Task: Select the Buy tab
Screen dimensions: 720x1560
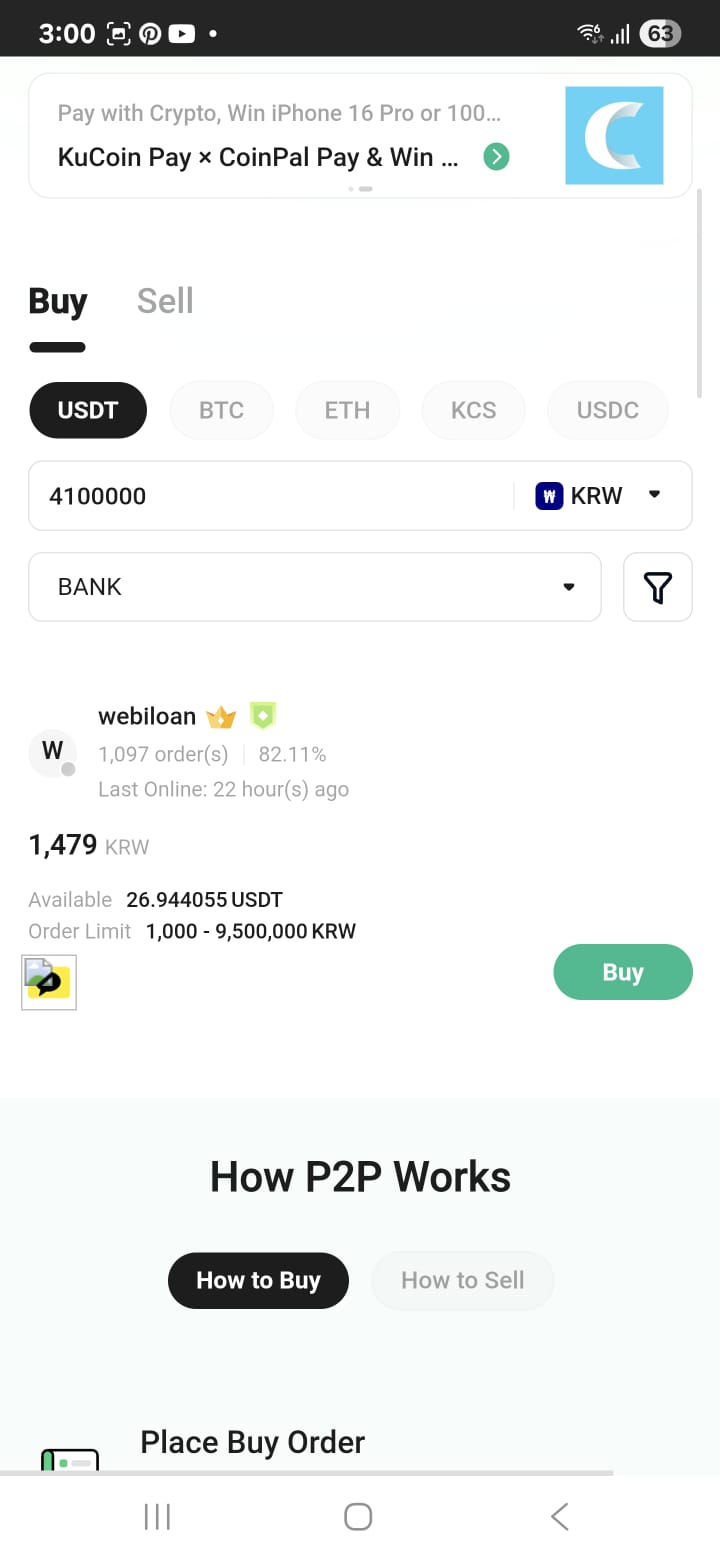Action: pos(58,301)
